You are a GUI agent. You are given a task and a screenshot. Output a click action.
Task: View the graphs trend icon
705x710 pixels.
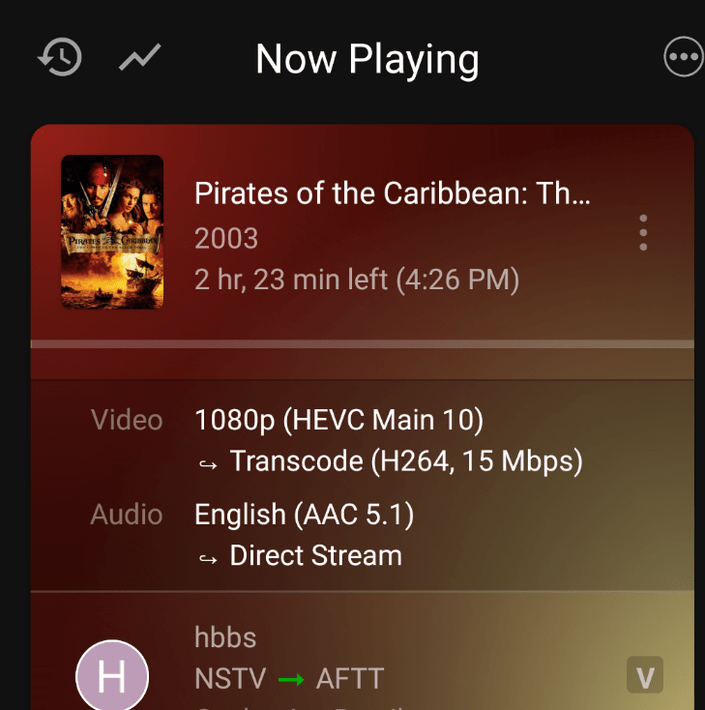140,58
